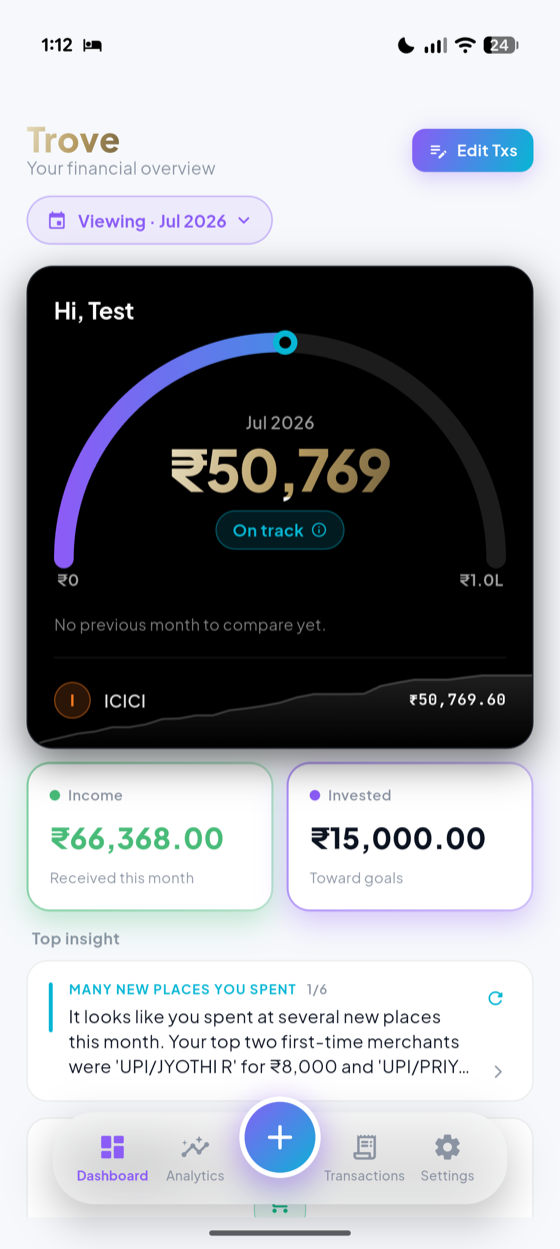Open the Edit Txs button
Screen dimensions: 560x1249
[472, 151]
